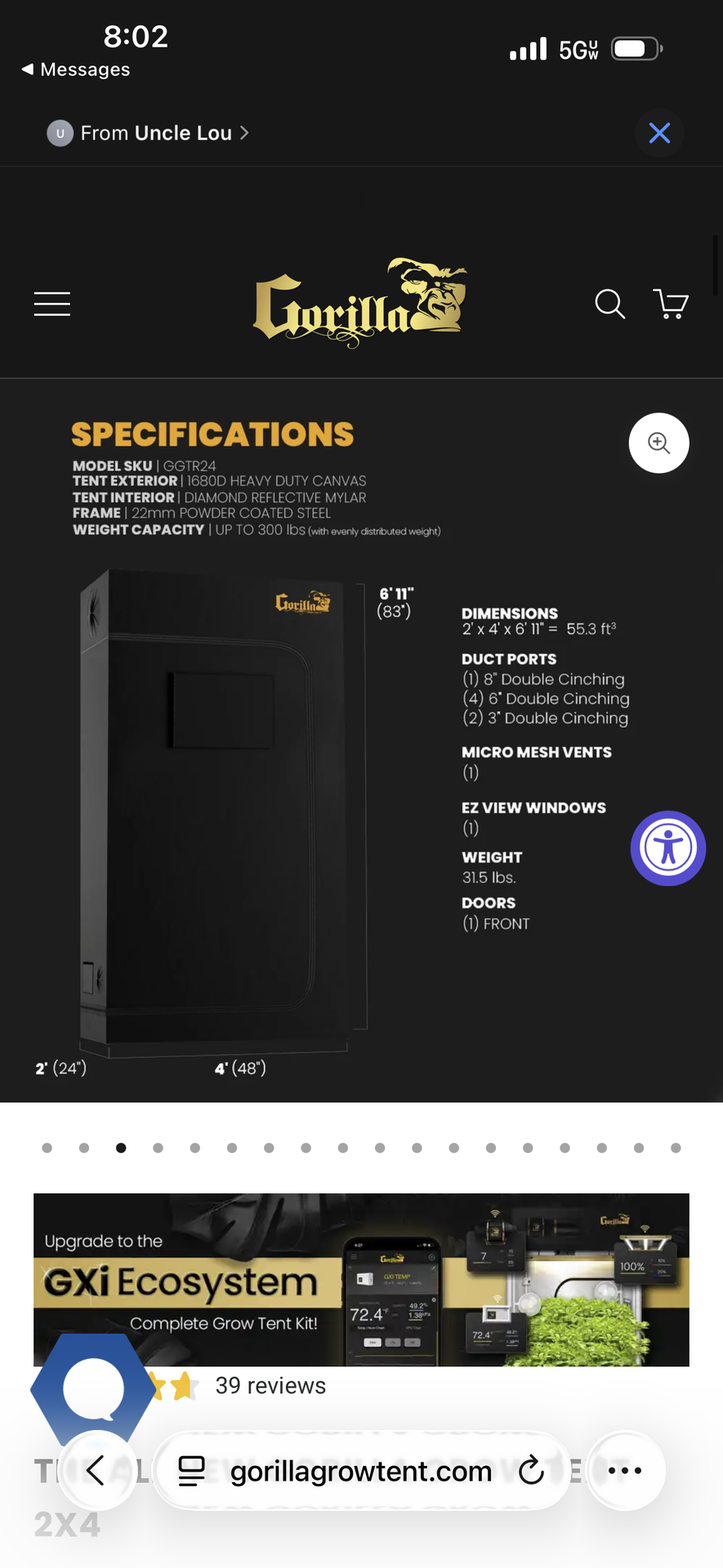The height and width of the screenshot is (1568, 723).
Task: Open the hamburger menu
Action: (x=52, y=304)
